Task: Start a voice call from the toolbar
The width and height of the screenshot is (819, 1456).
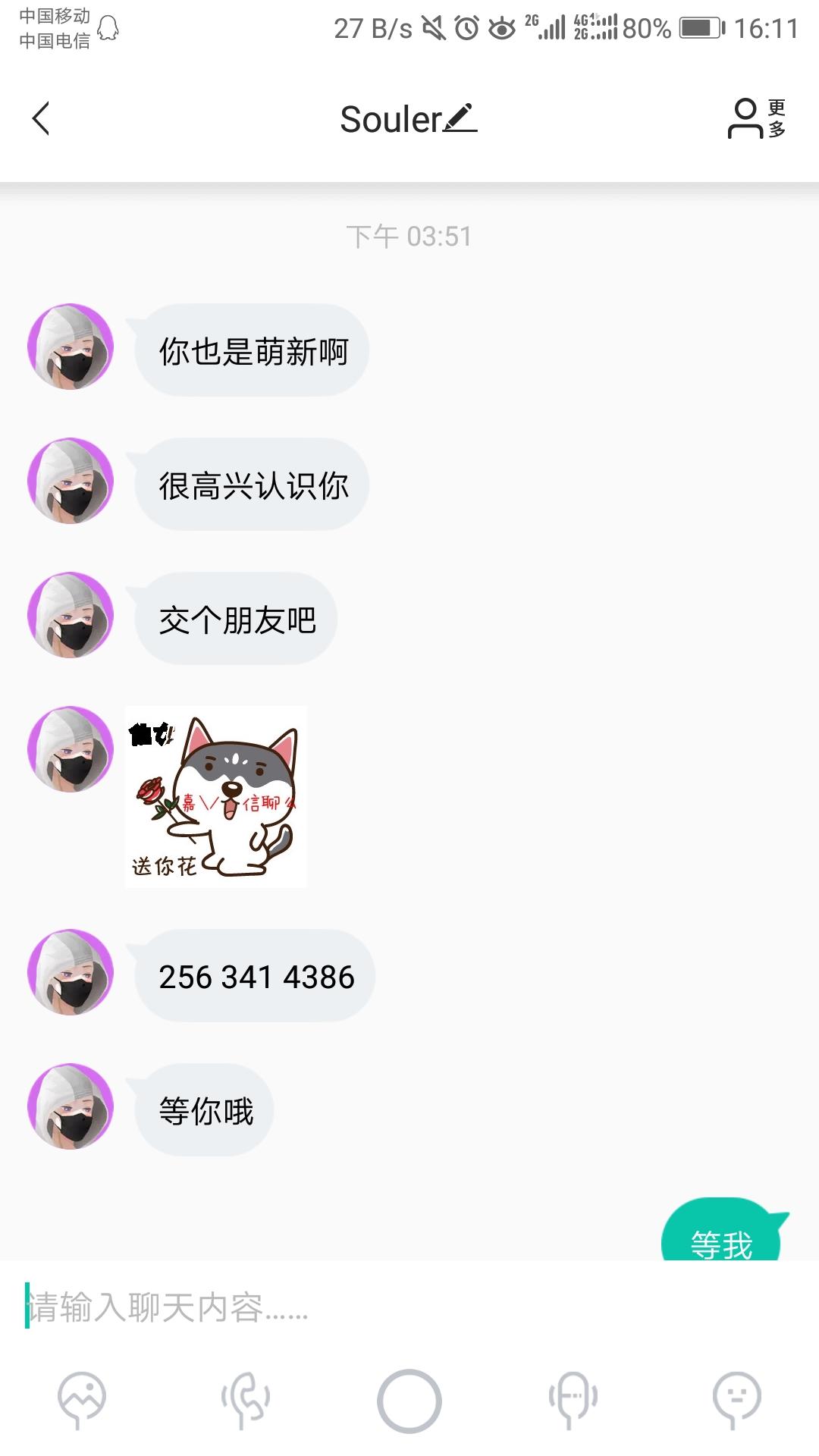Action: [246, 1399]
